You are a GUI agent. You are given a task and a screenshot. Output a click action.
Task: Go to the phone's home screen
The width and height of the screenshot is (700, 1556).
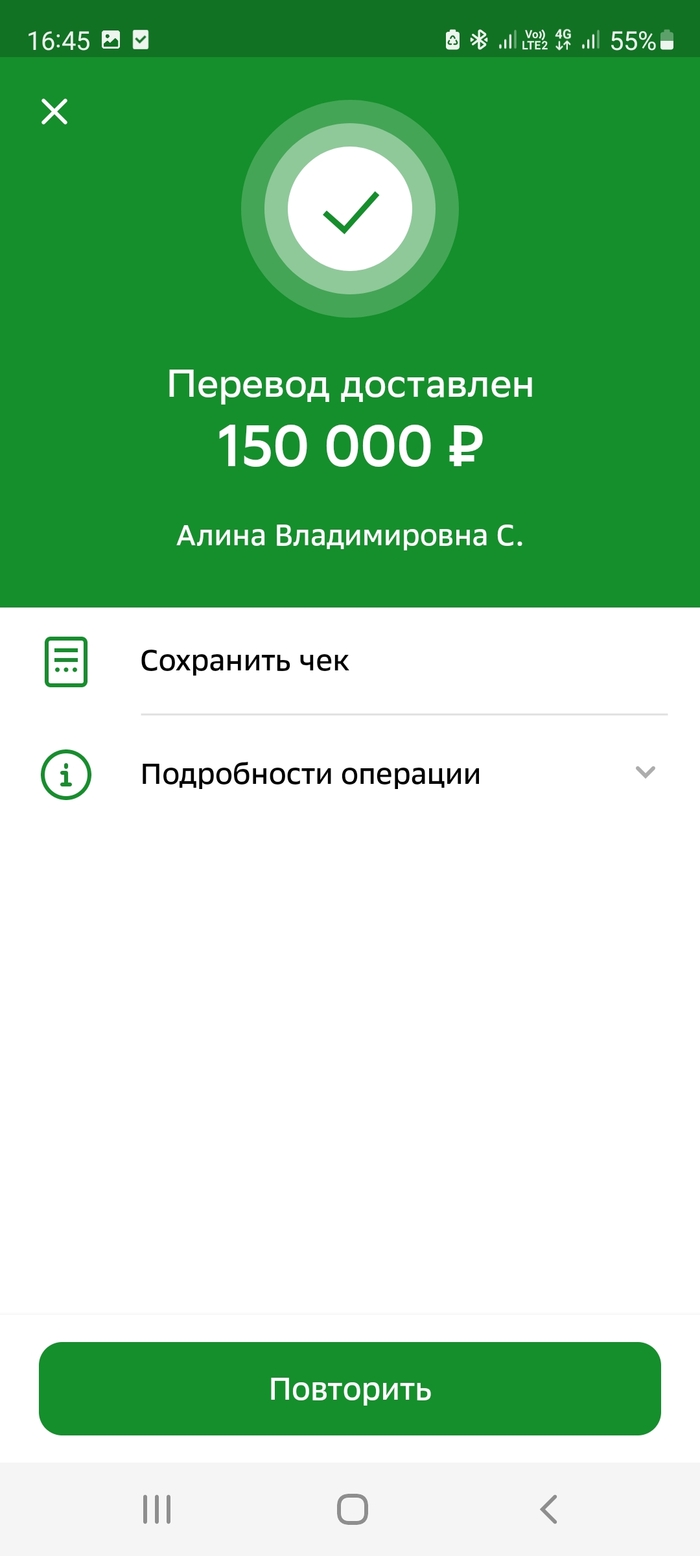(x=352, y=1509)
